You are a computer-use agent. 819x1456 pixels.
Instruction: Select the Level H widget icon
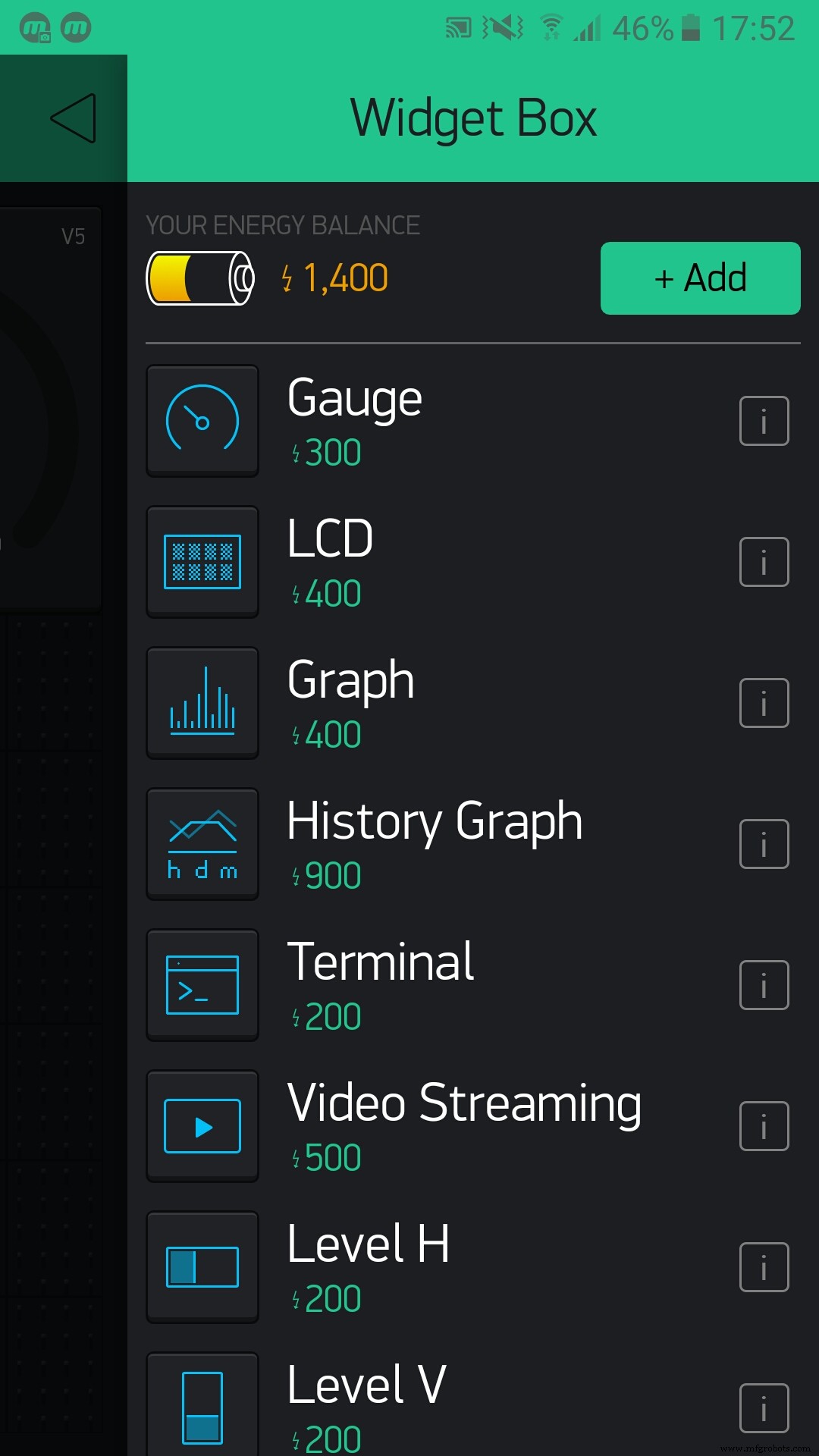pyautogui.click(x=202, y=1266)
